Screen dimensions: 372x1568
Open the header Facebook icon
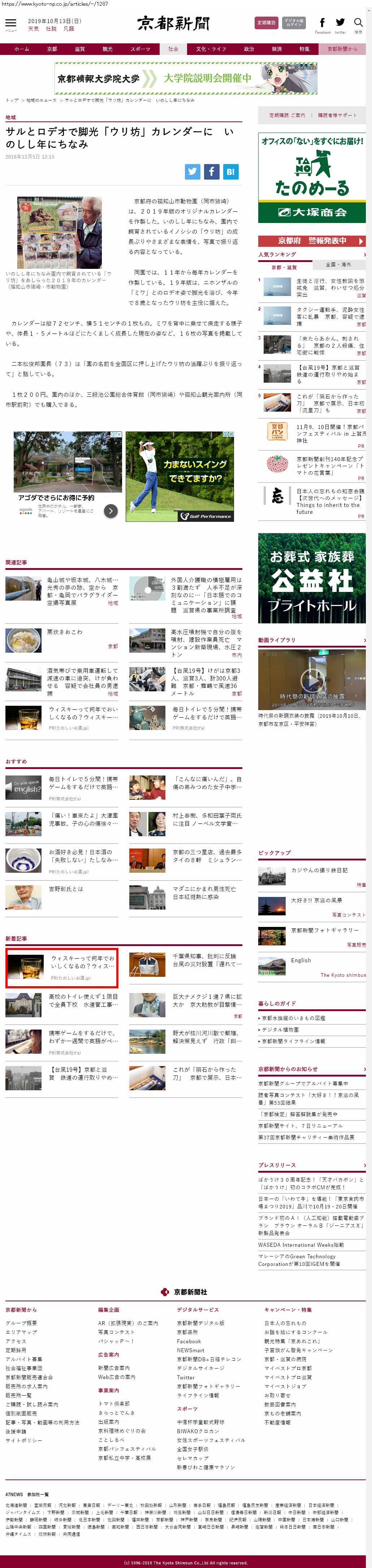(322, 23)
